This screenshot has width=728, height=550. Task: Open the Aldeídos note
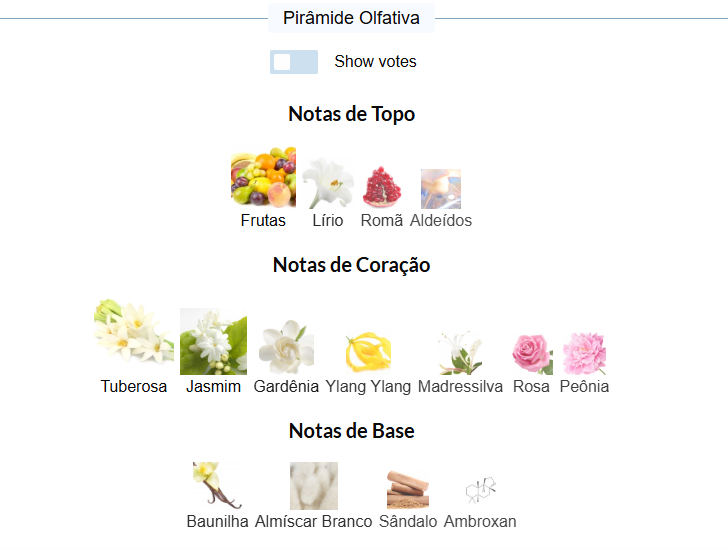441,199
